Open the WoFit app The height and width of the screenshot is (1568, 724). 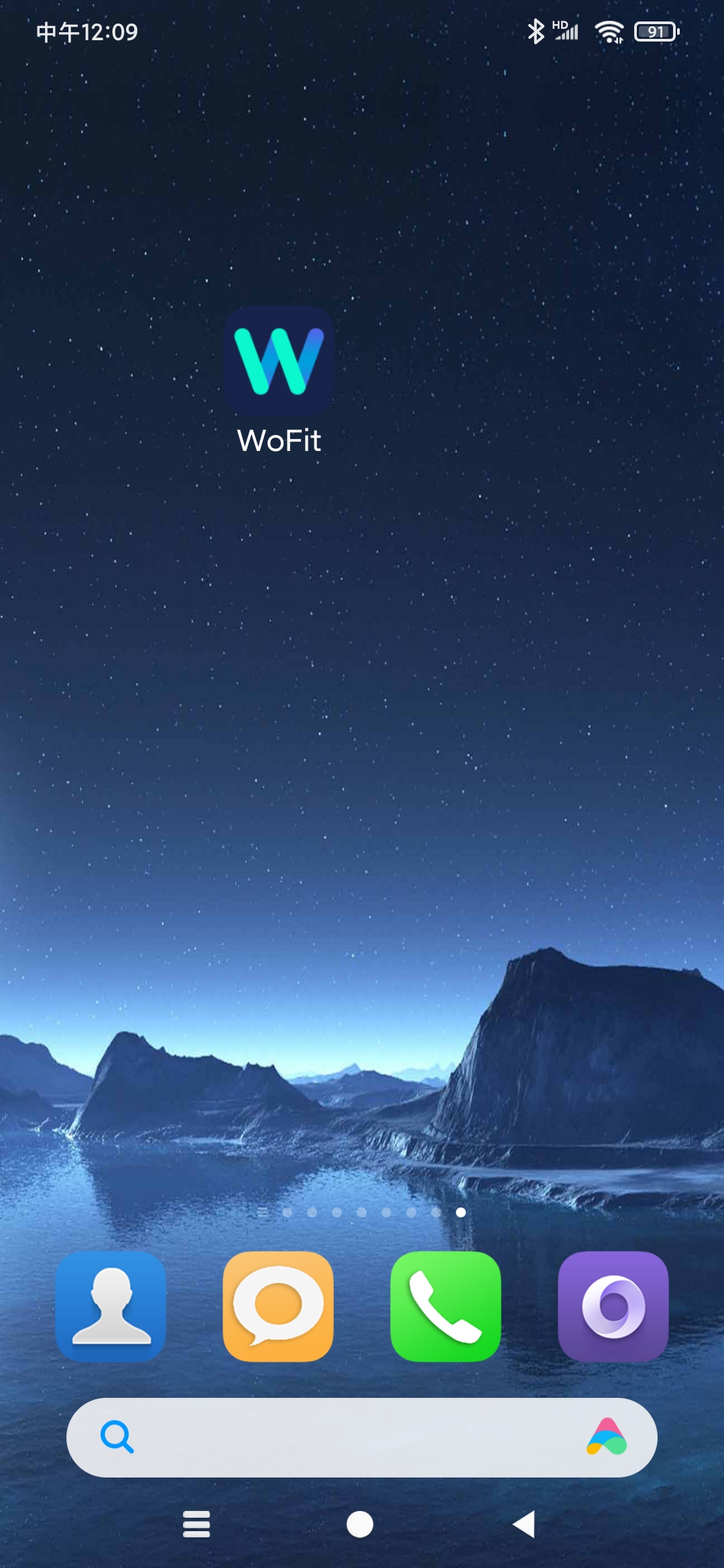point(279,362)
